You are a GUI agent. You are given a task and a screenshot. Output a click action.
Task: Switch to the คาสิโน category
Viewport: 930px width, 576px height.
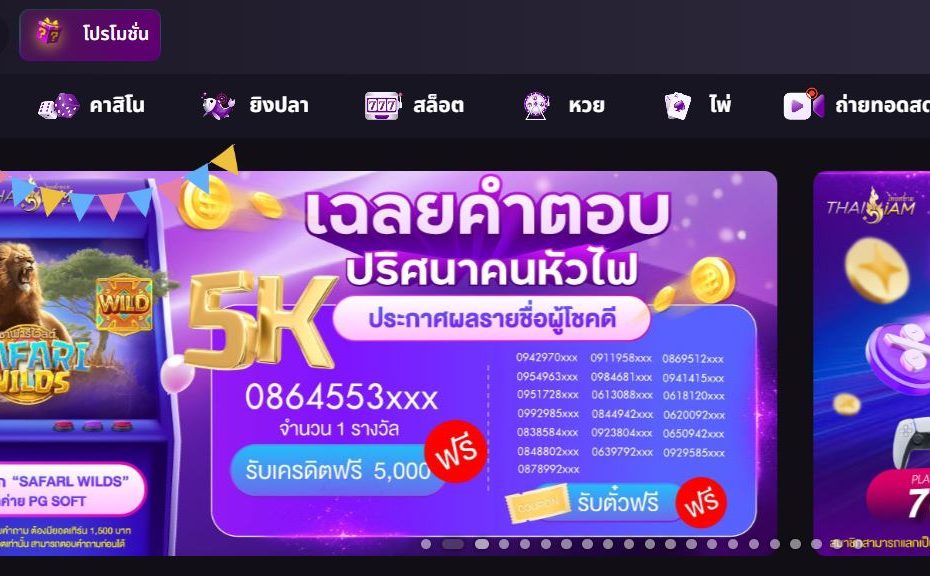click(x=92, y=105)
